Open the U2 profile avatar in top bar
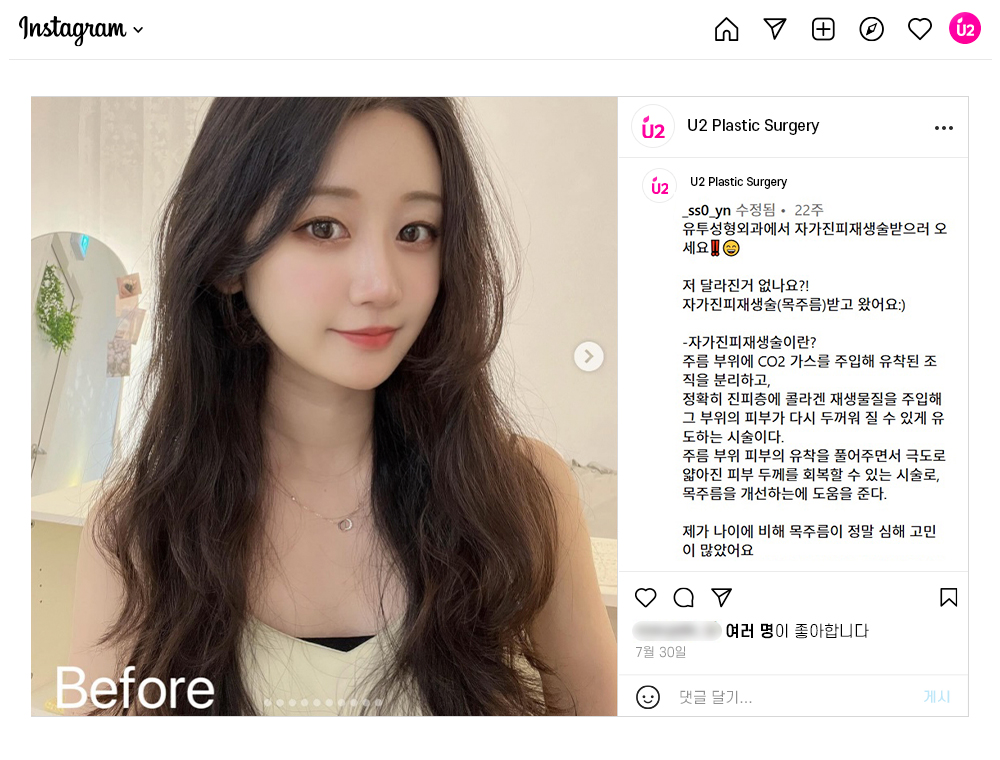Viewport: 1000px width, 760px height. point(965,29)
